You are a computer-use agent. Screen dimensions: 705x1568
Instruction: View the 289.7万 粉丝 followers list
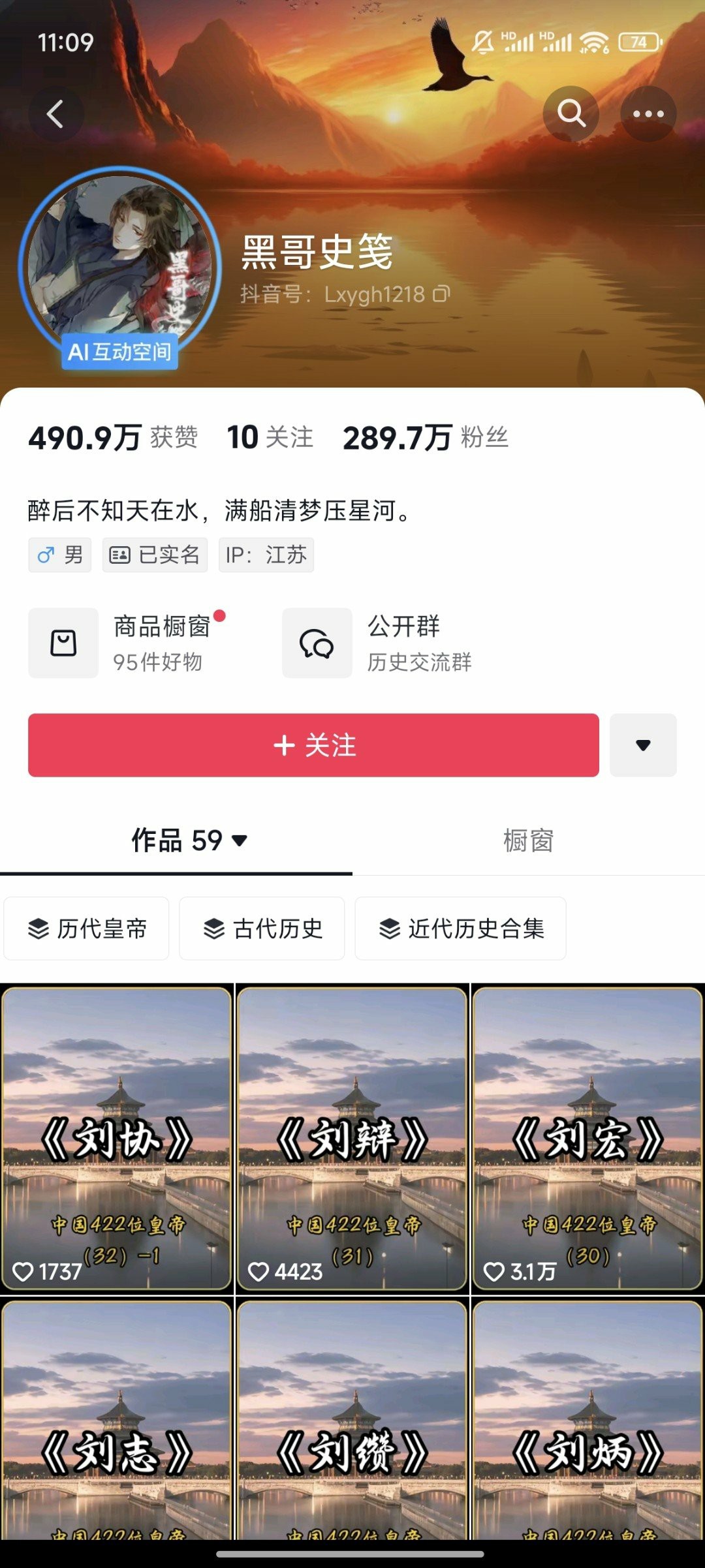[426, 437]
